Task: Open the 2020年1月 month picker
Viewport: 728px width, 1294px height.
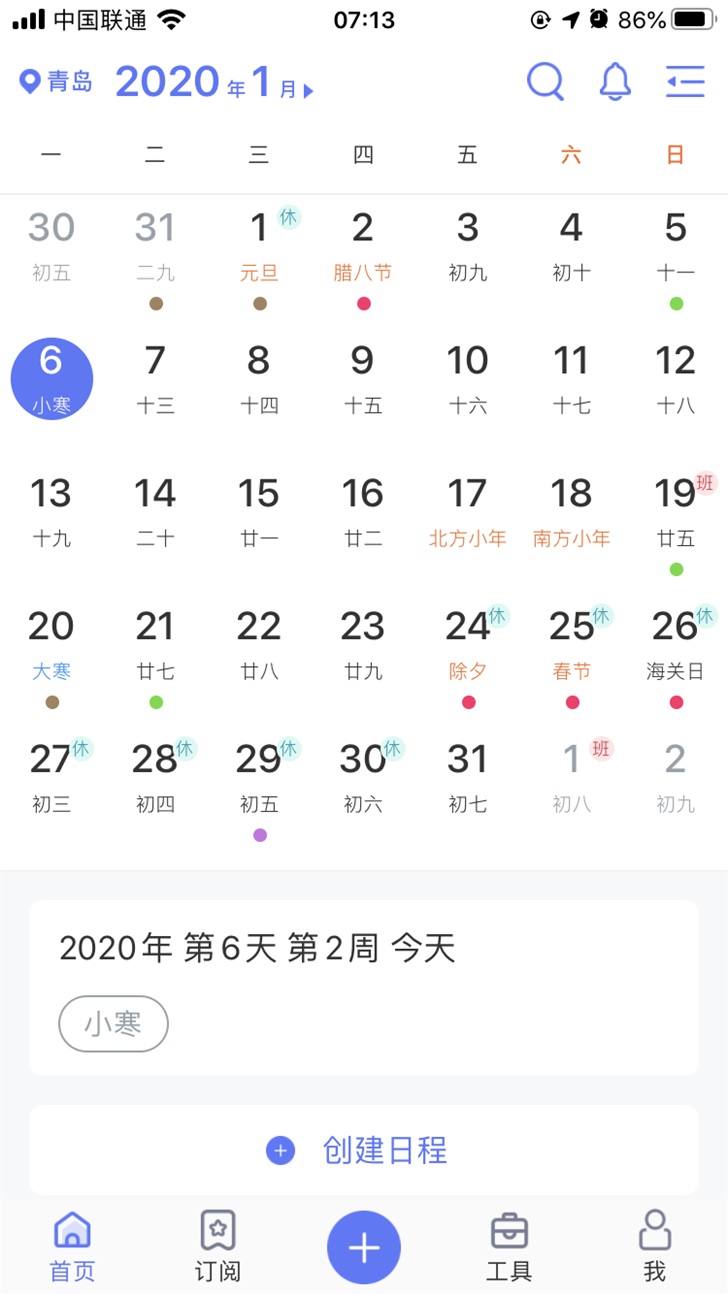Action: (x=214, y=82)
